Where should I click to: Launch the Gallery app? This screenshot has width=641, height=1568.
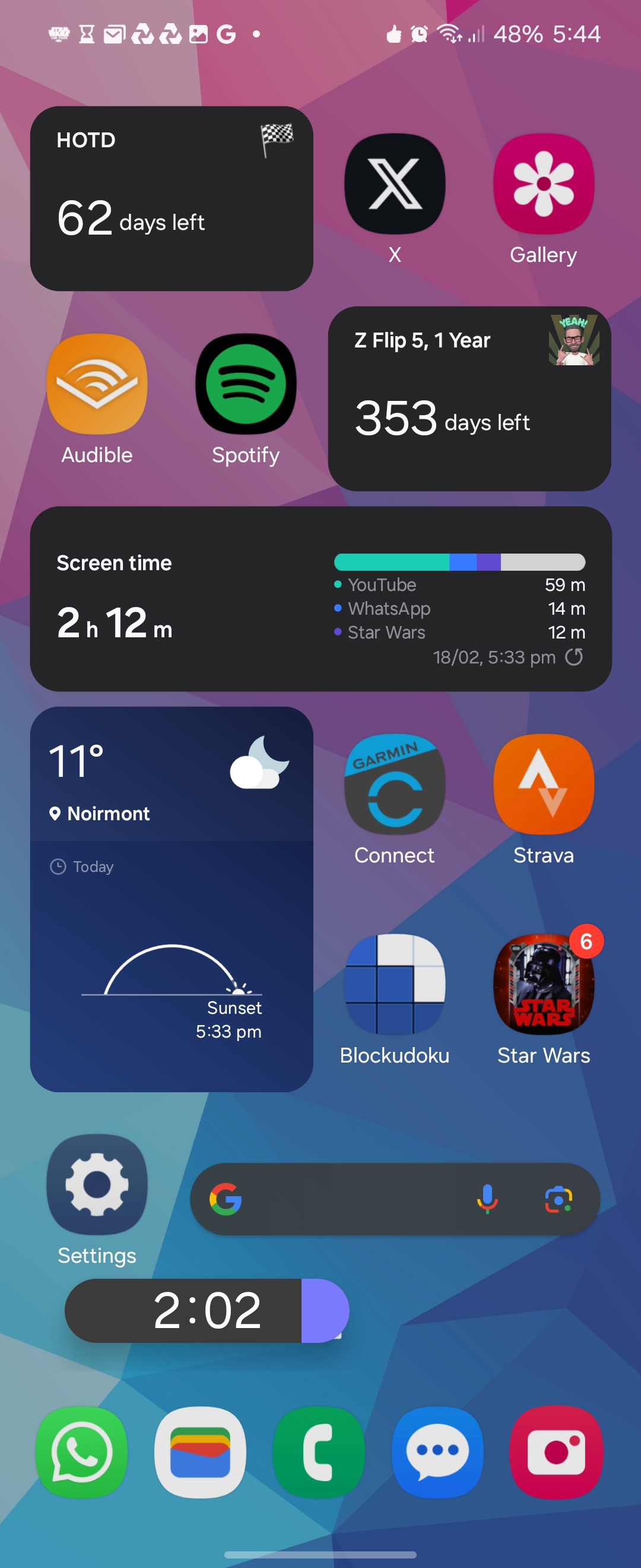click(x=543, y=184)
